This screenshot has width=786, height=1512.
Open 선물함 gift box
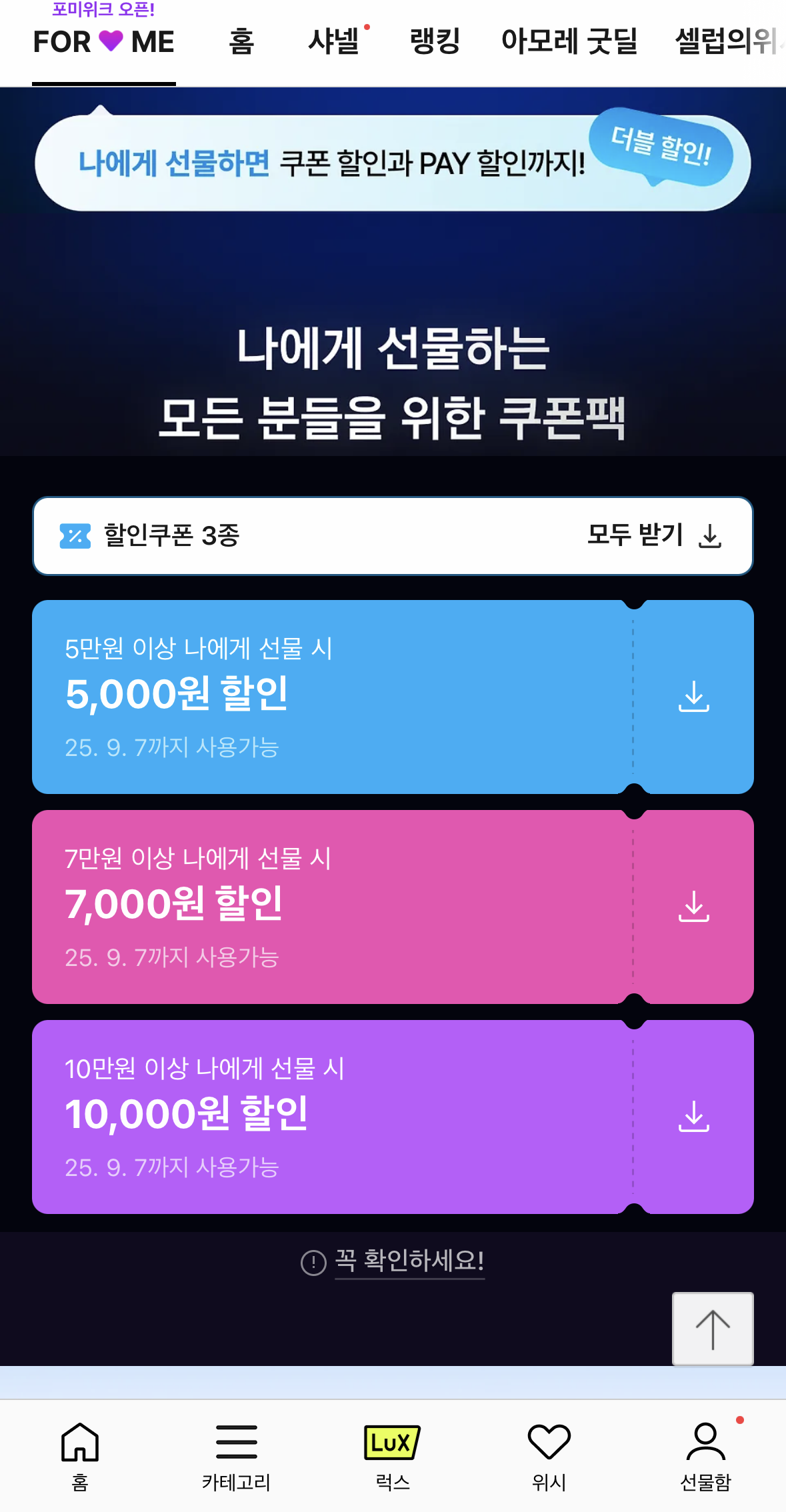pyautogui.click(x=706, y=1457)
